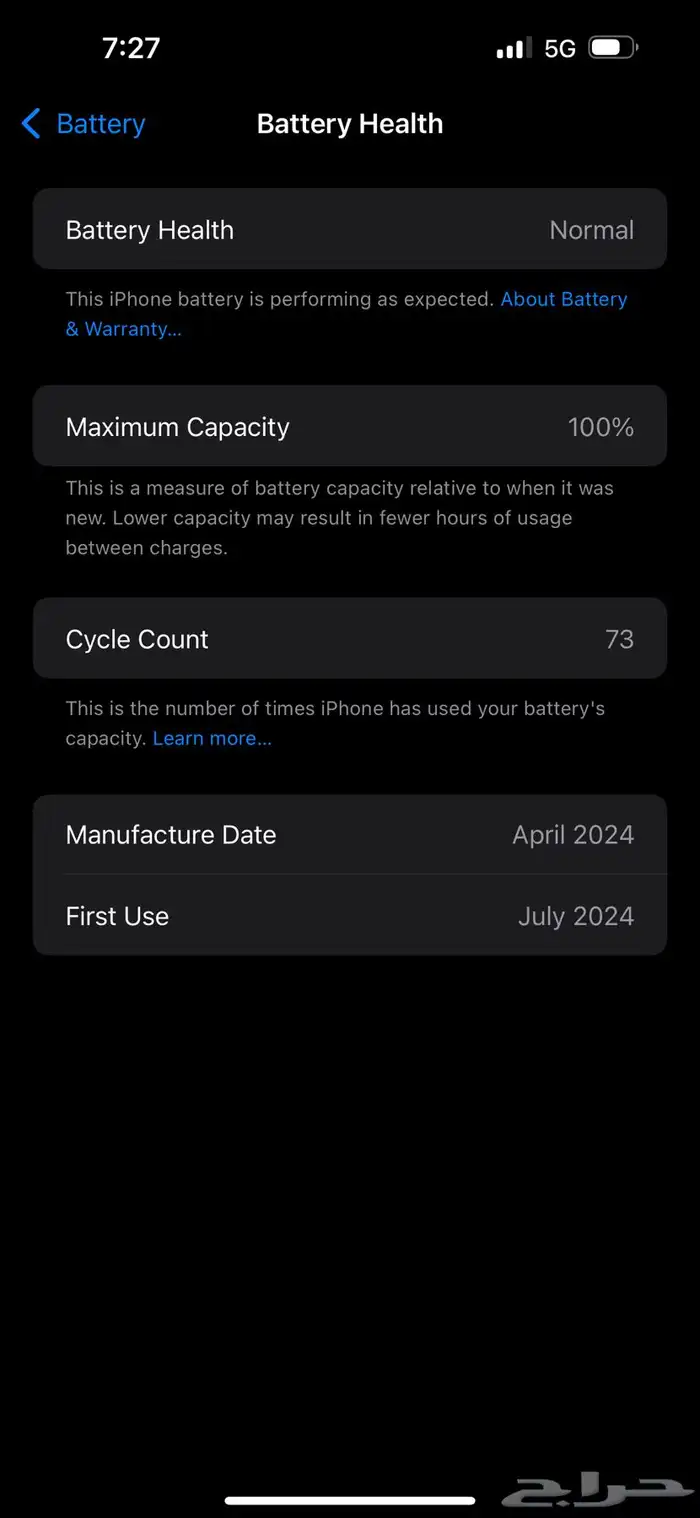700x1518 pixels.
Task: Tap Learn more about cycle count
Action: click(212, 738)
